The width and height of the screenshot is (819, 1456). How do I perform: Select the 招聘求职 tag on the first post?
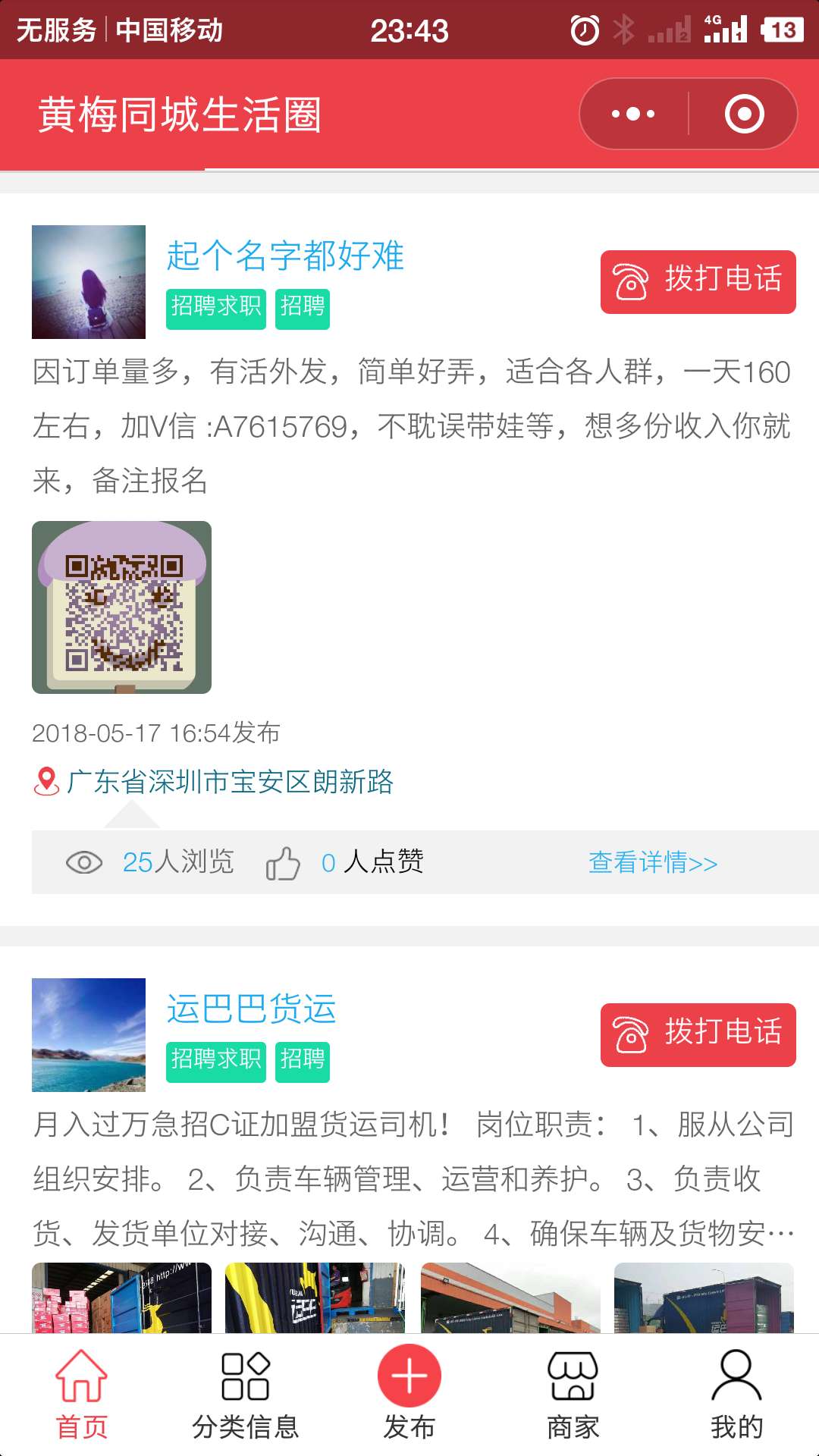[216, 308]
